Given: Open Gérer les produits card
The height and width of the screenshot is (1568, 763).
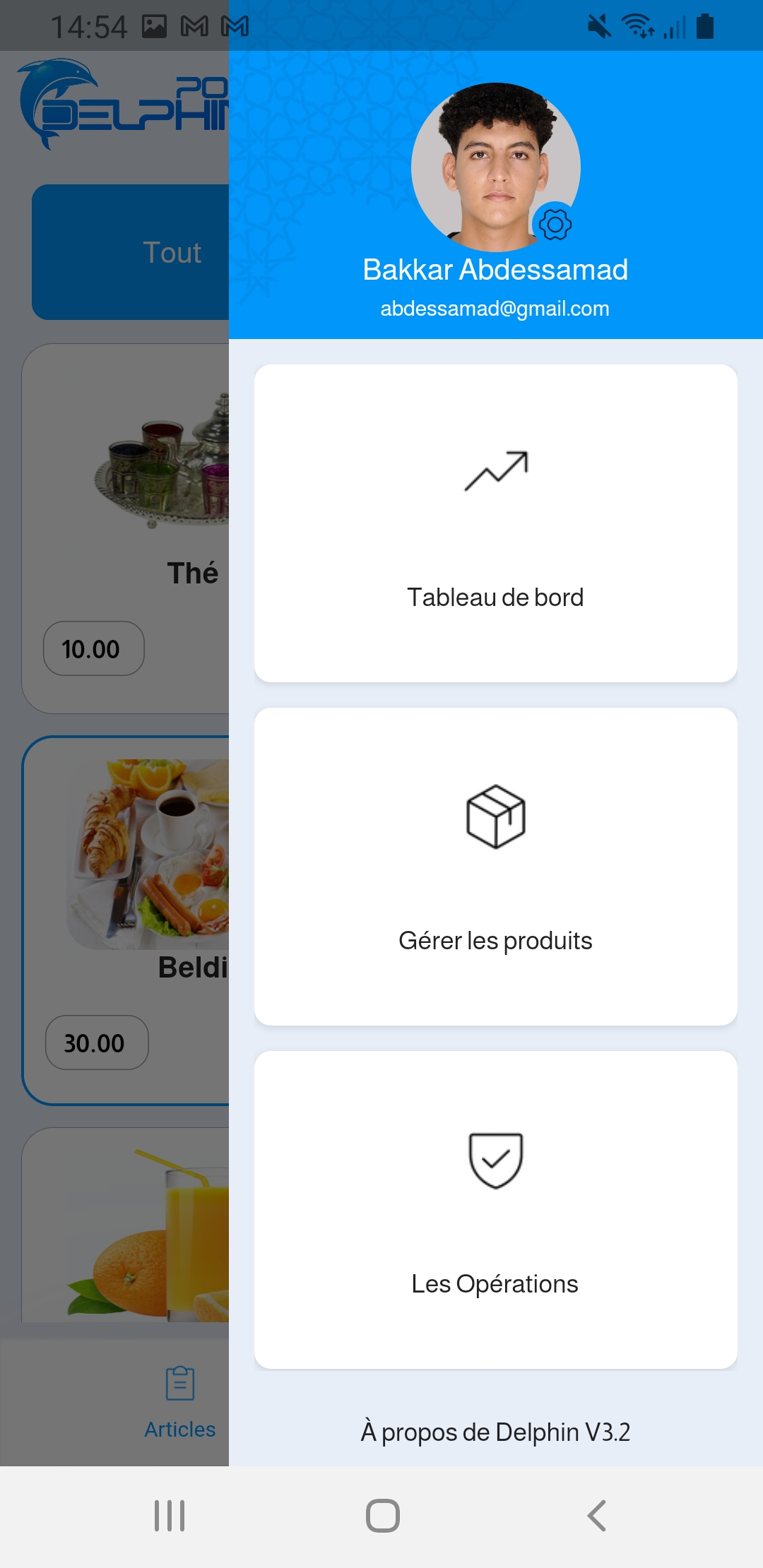Looking at the screenshot, I should pyautogui.click(x=495, y=867).
